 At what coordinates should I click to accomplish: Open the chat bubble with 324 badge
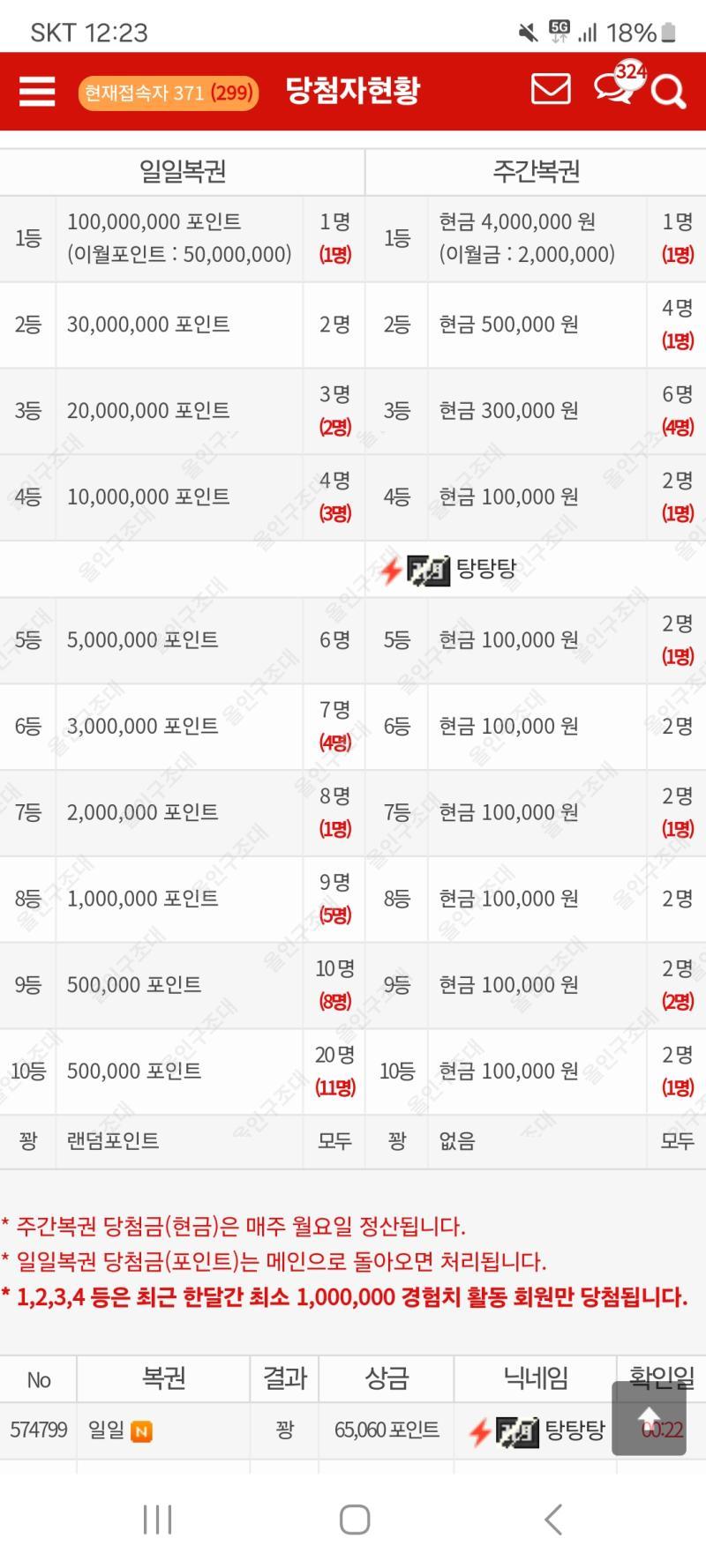(619, 84)
